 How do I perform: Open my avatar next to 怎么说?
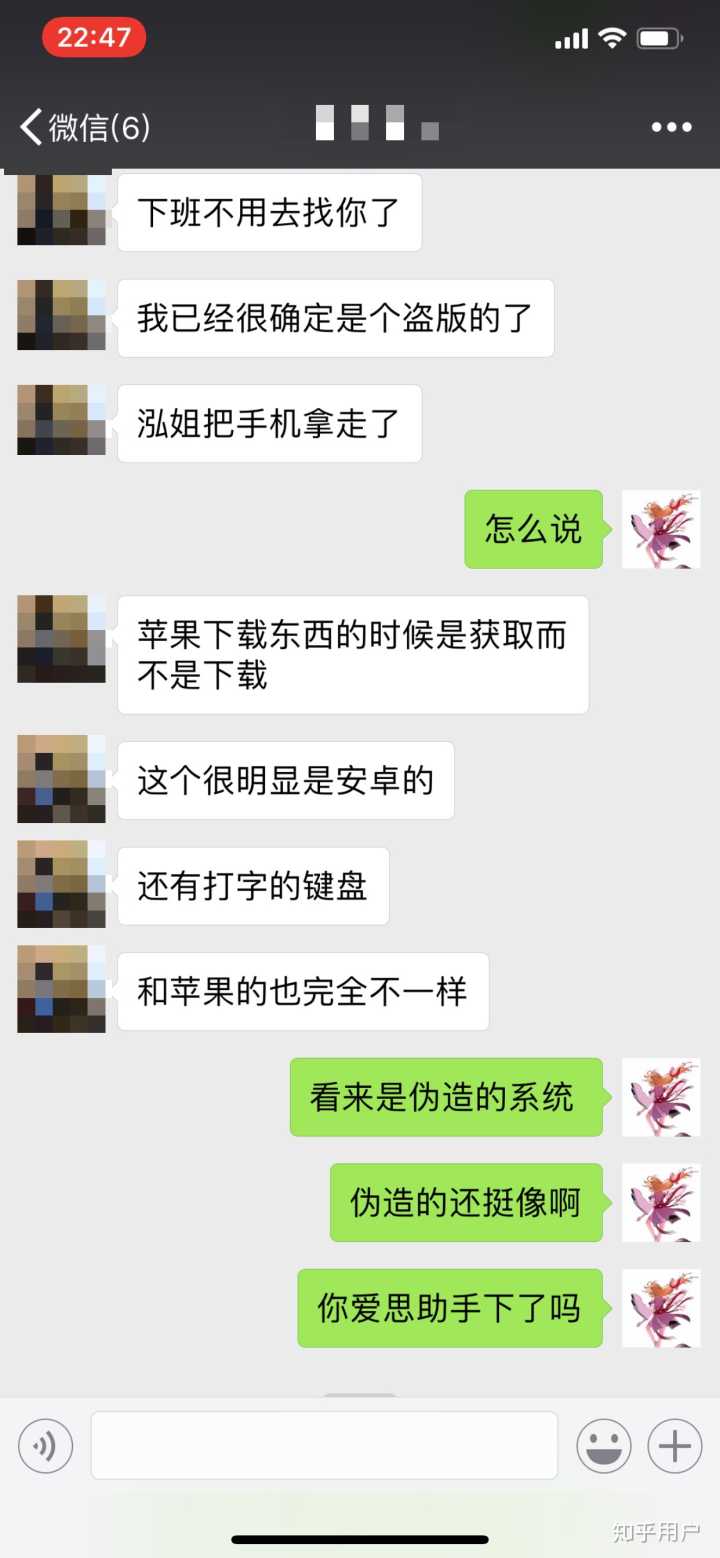click(661, 529)
